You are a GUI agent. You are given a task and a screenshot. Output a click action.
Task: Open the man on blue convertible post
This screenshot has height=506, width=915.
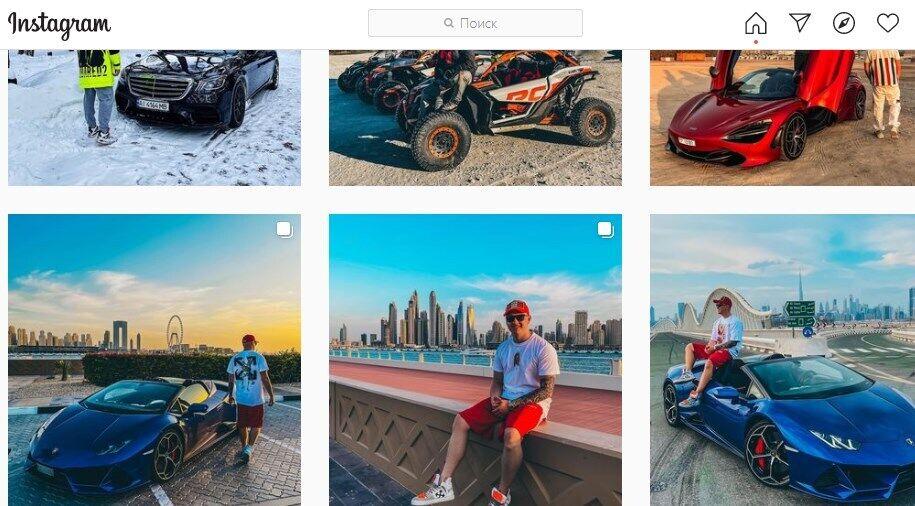click(x=782, y=360)
